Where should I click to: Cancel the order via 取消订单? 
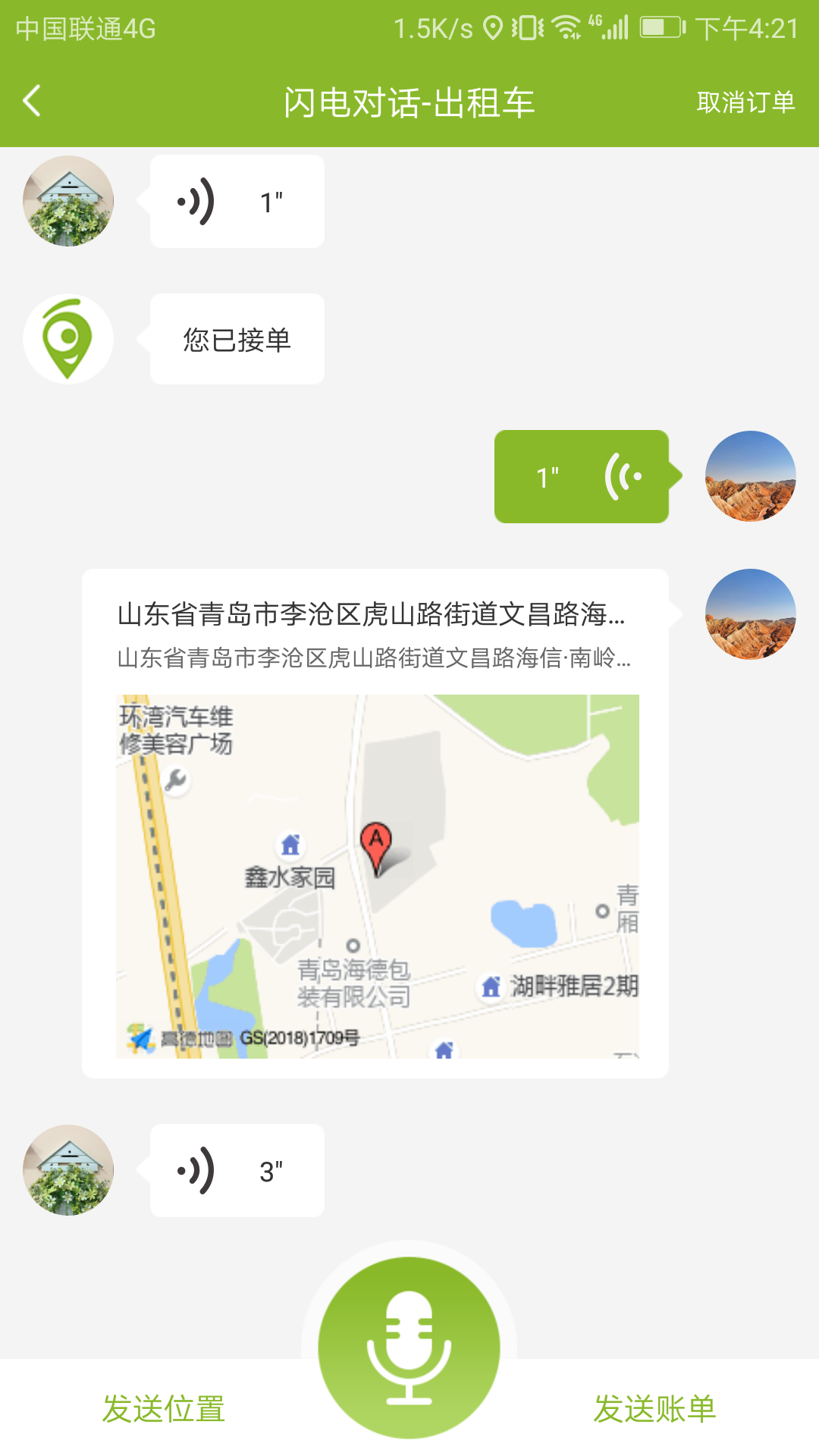747,101
